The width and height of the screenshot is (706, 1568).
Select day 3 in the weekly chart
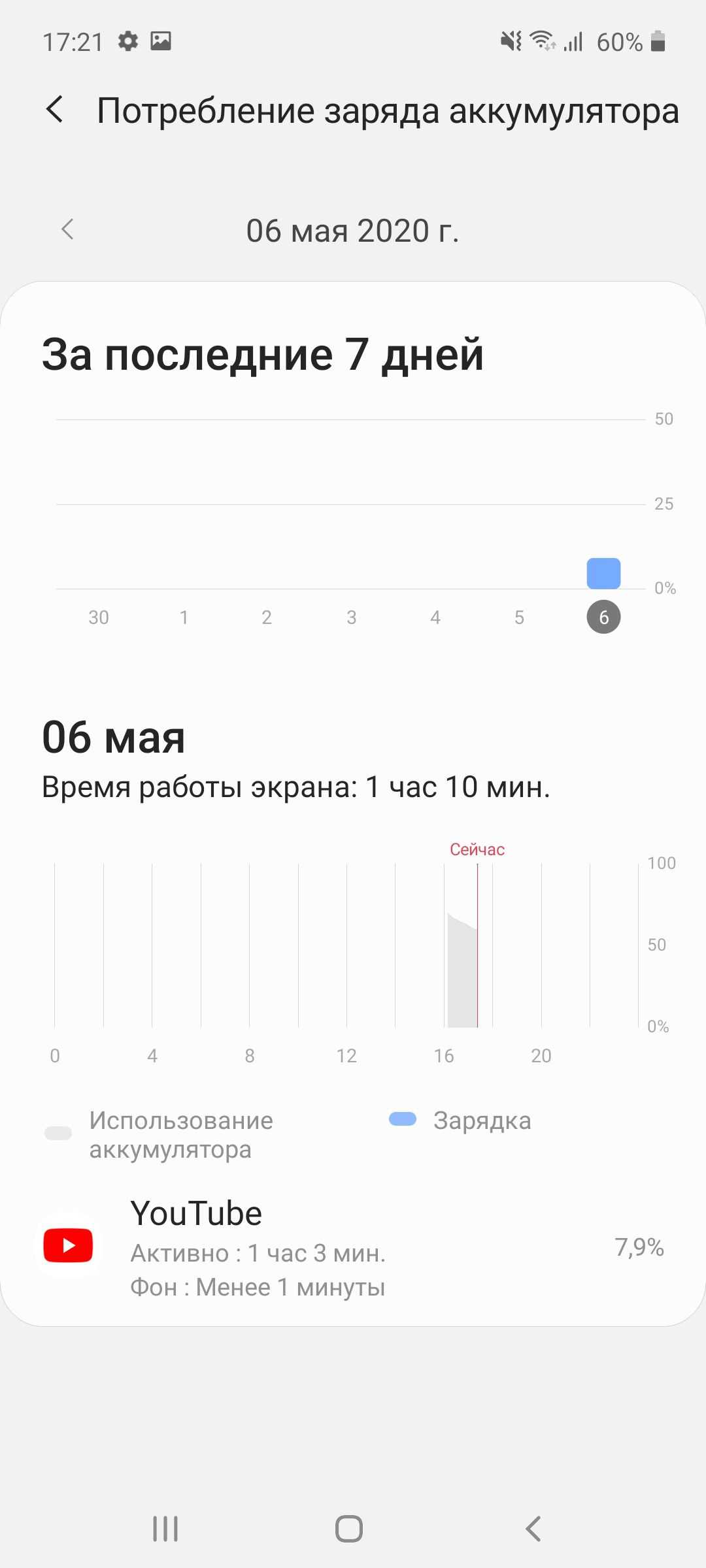pyautogui.click(x=351, y=617)
